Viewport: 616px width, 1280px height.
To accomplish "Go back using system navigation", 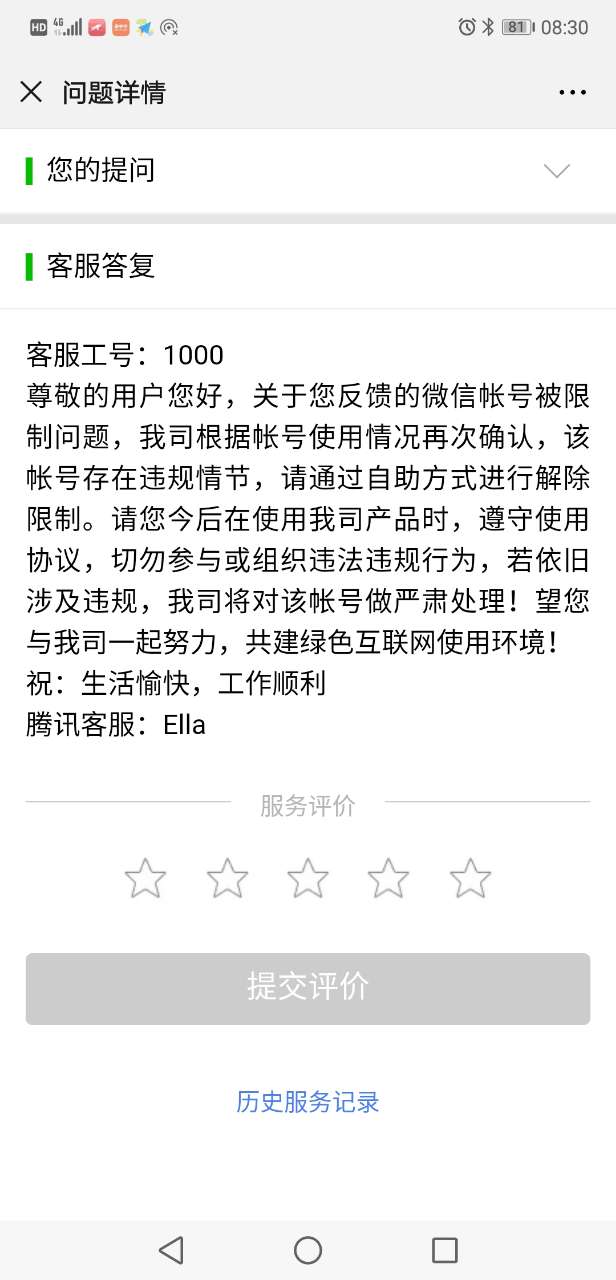I will point(171,1249).
